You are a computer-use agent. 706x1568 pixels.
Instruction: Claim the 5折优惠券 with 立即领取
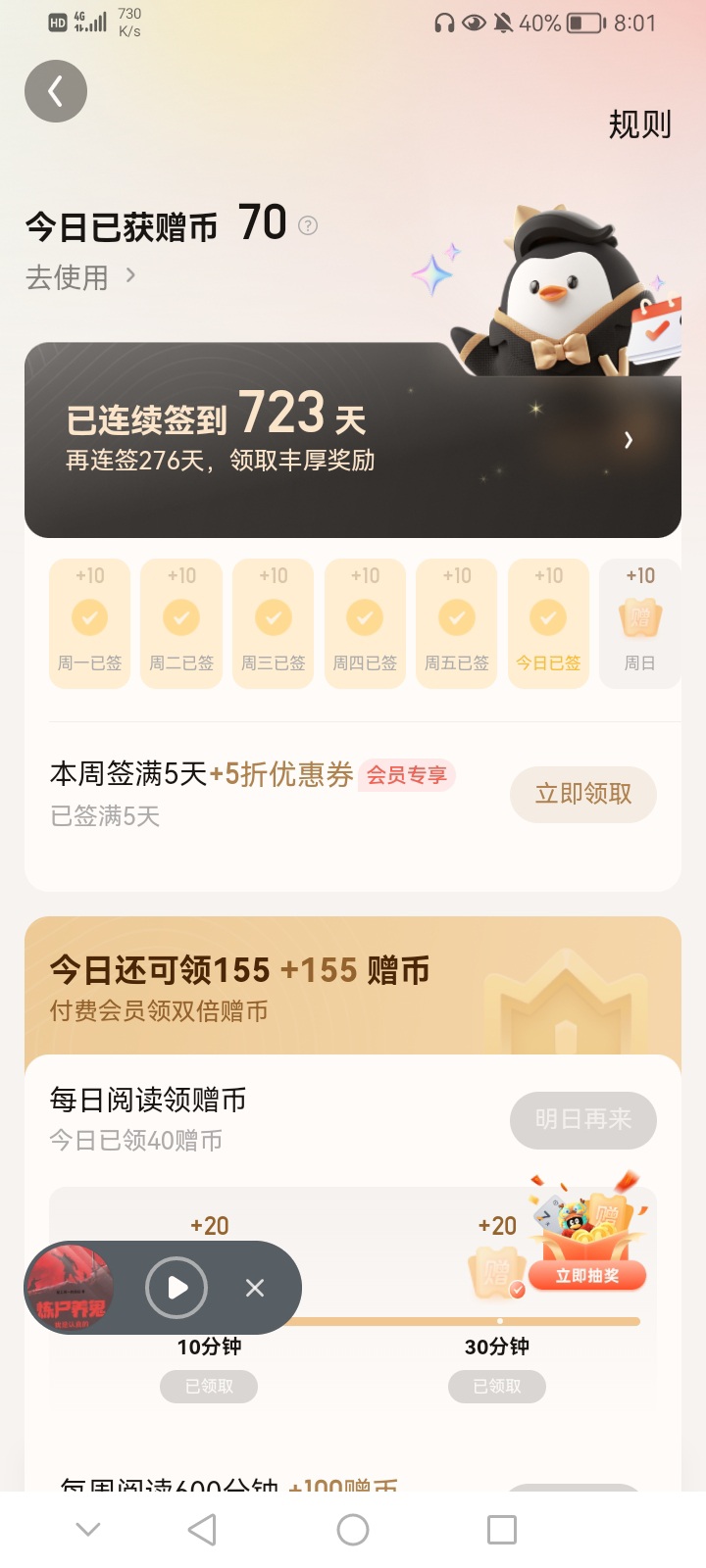[x=583, y=794]
